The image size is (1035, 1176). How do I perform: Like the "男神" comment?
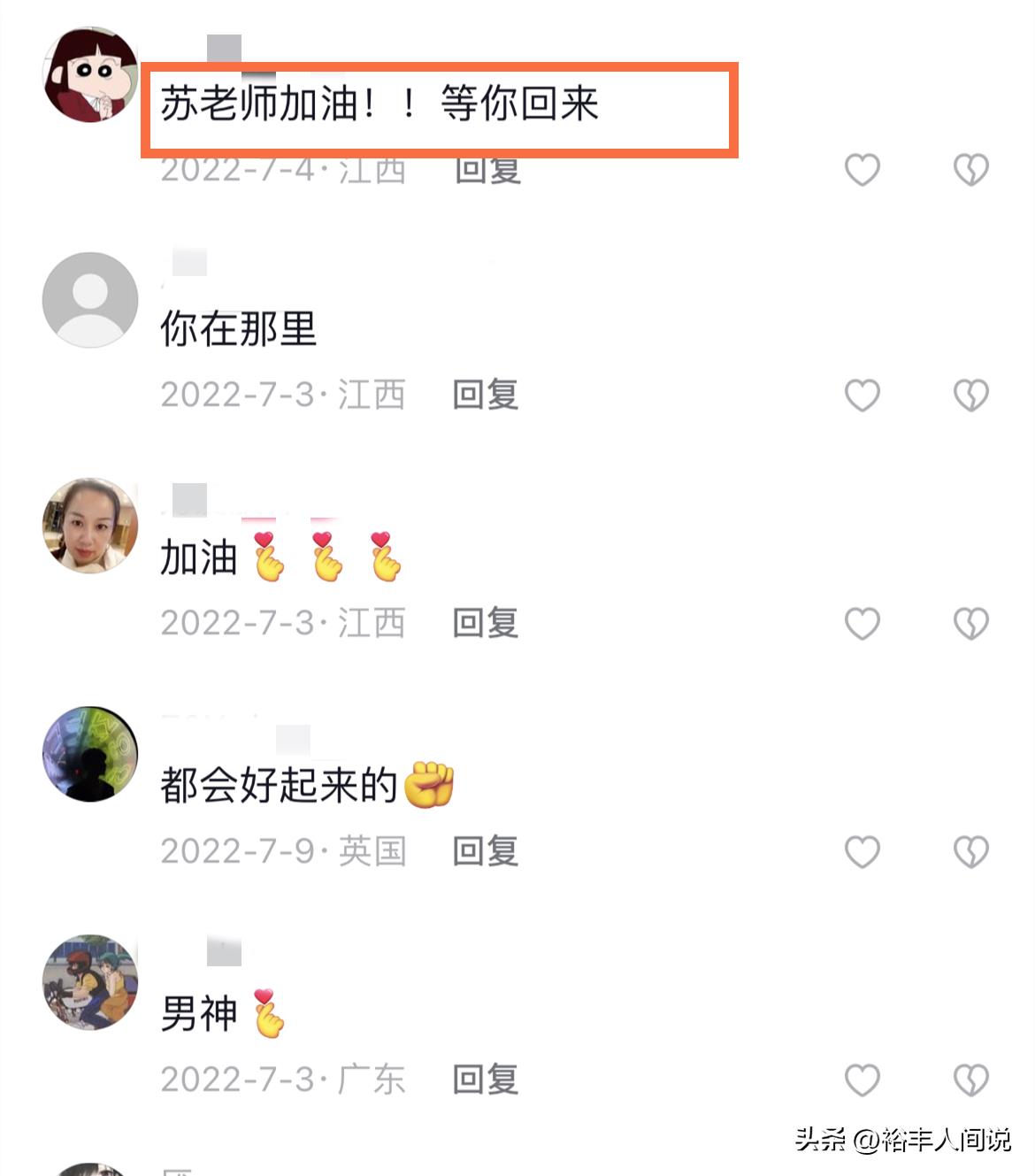[862, 1080]
